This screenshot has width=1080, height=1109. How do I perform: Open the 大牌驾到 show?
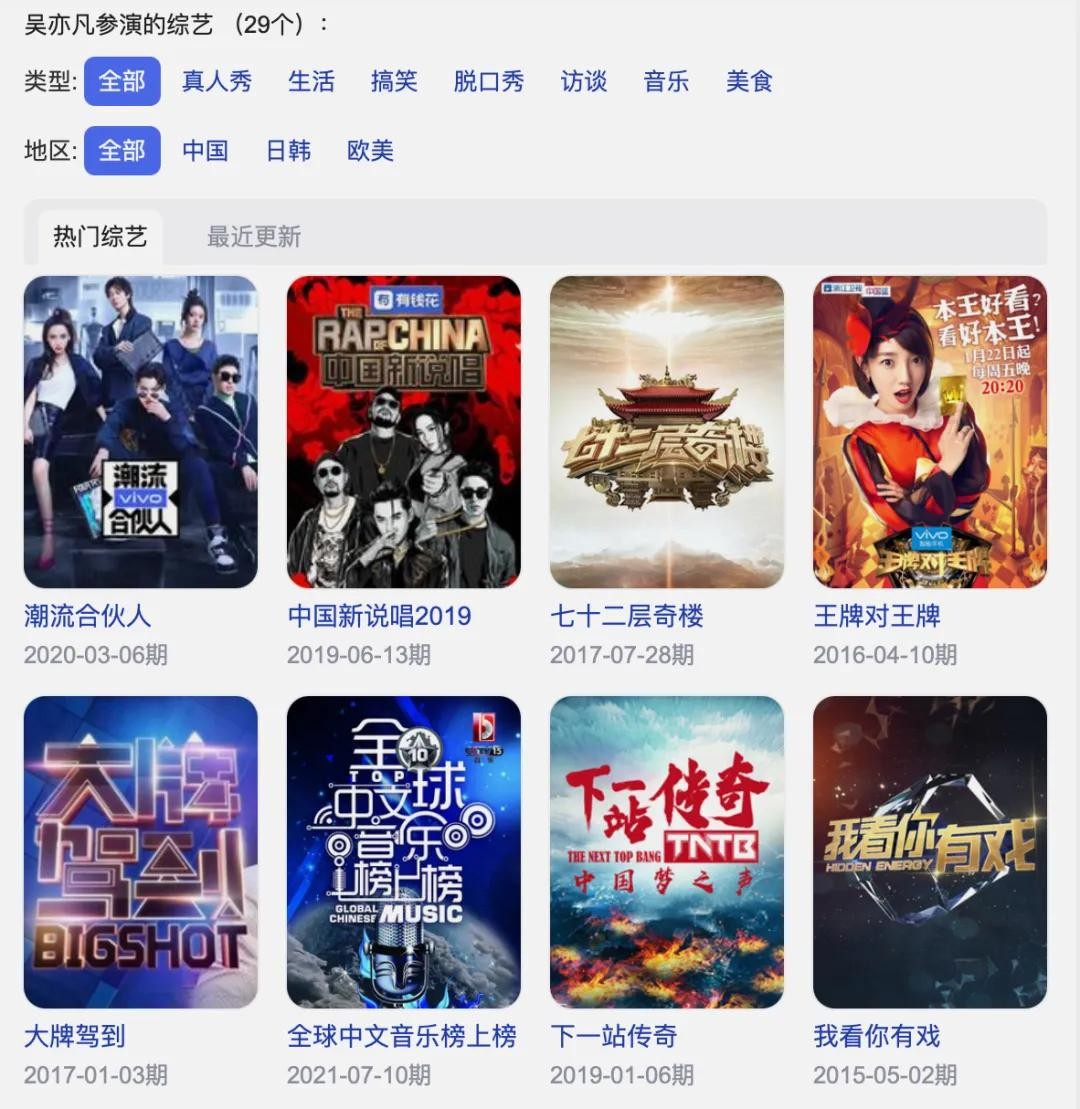point(141,852)
